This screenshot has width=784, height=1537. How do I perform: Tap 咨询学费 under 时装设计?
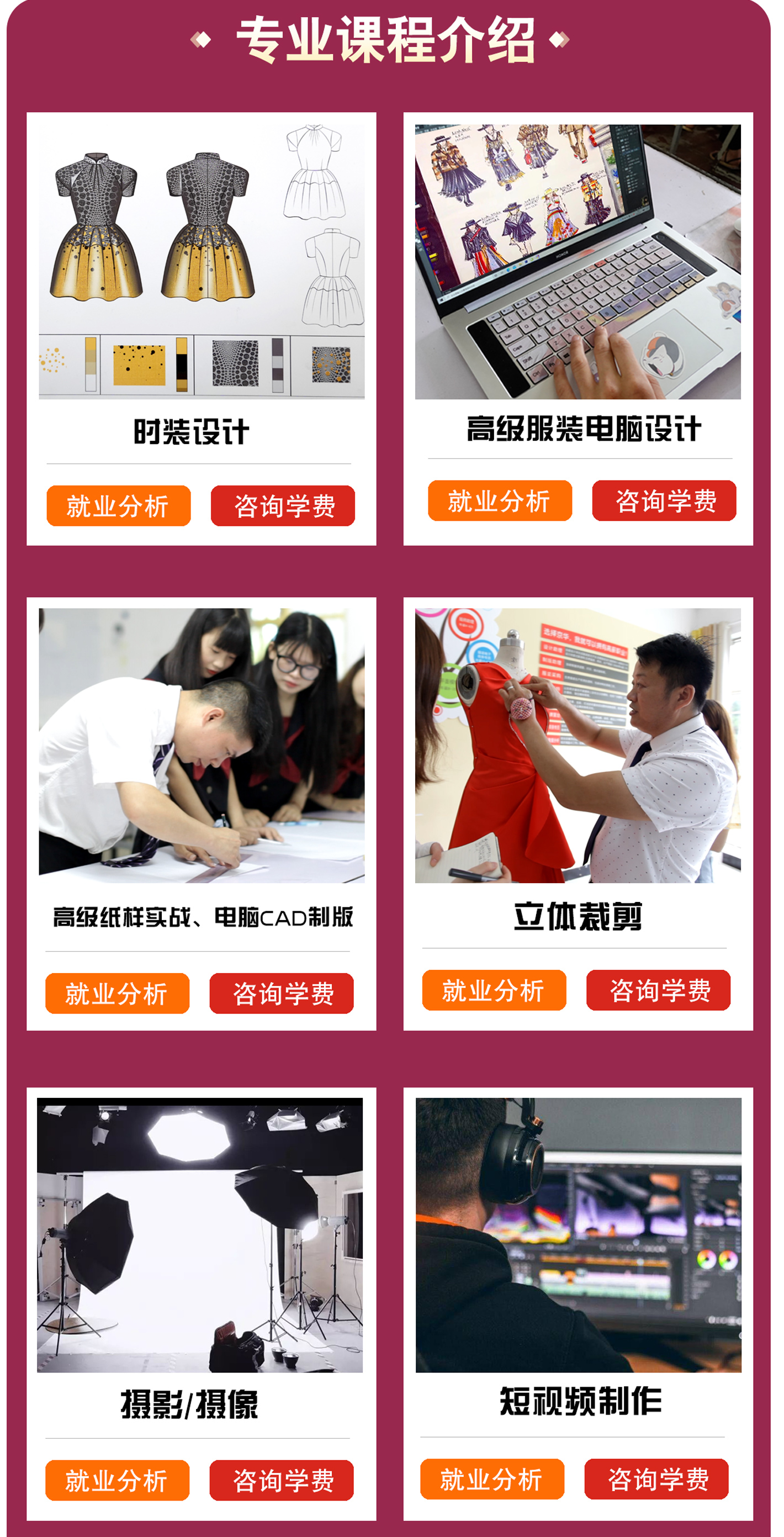click(x=283, y=506)
